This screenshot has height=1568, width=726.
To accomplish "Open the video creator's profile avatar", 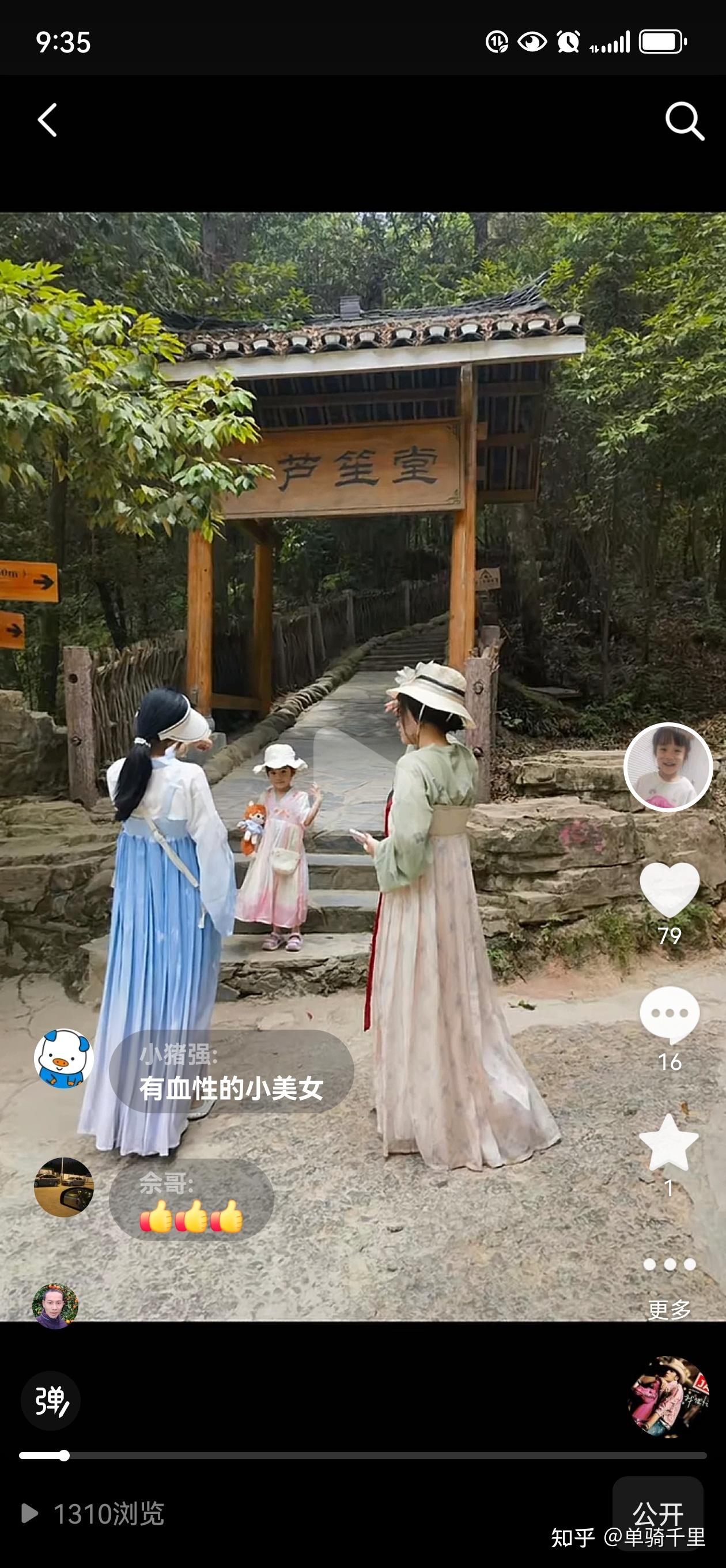I will tap(668, 767).
